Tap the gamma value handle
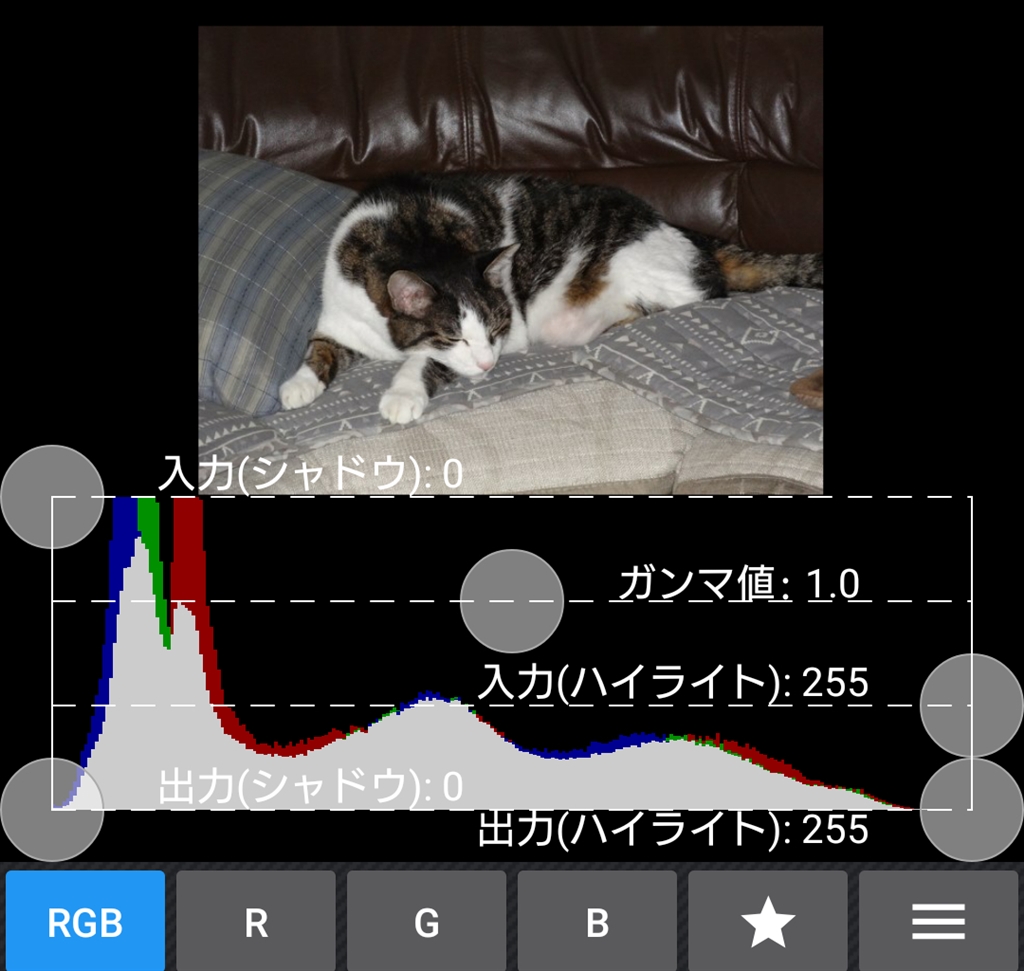 click(511, 601)
